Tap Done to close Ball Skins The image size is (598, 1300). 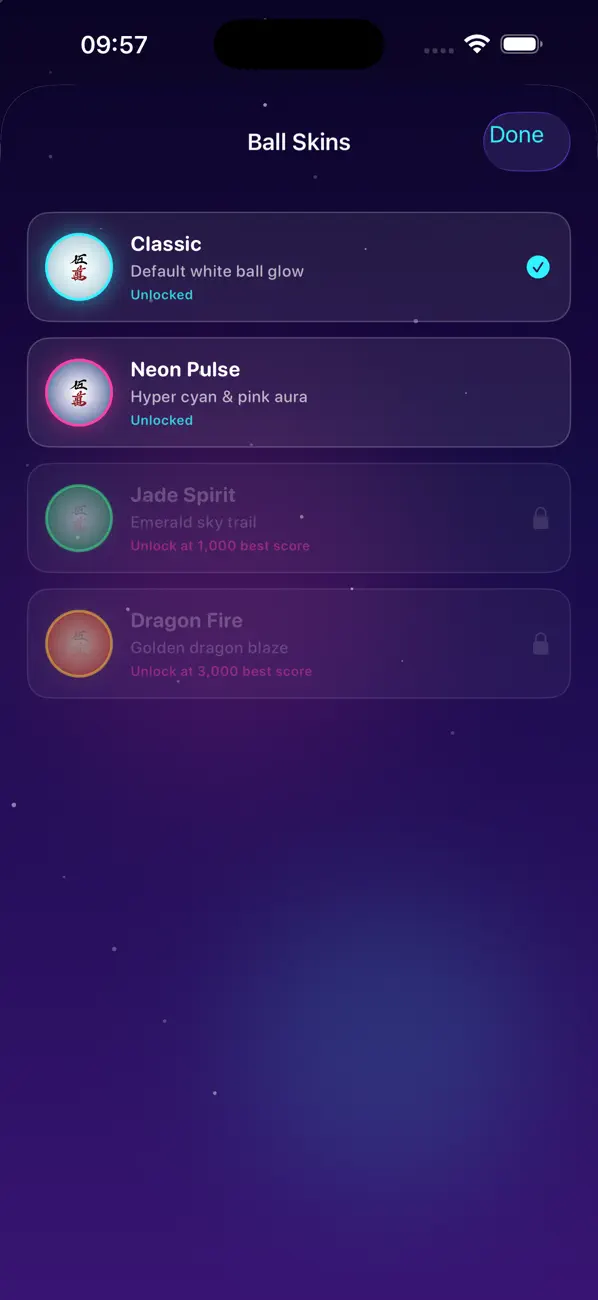tap(526, 140)
